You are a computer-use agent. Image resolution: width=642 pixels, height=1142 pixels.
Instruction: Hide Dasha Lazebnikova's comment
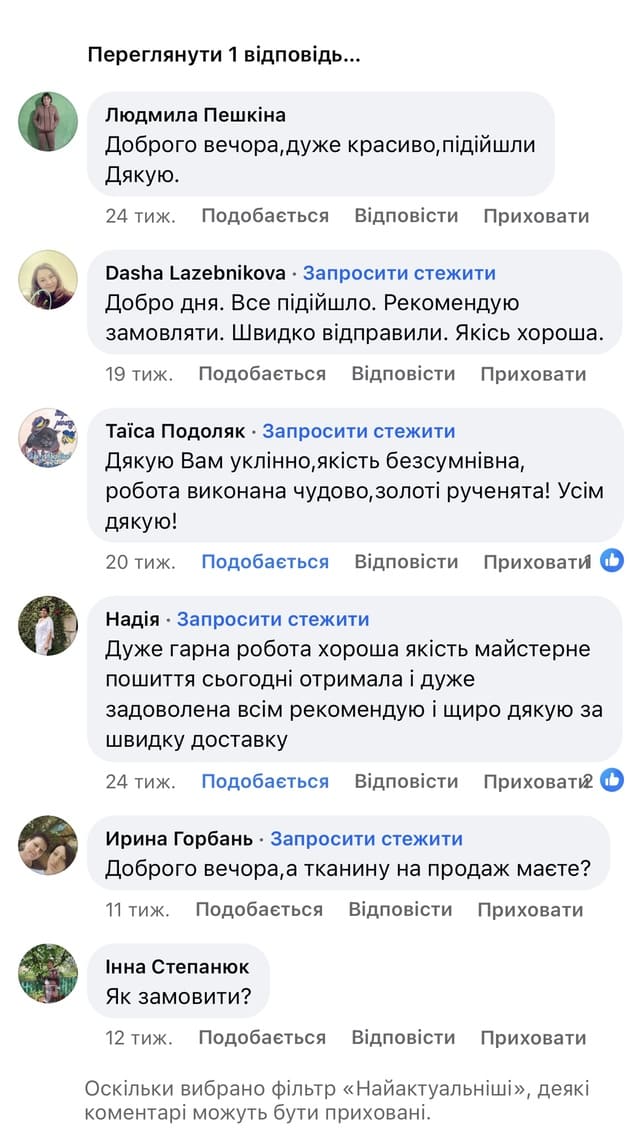point(533,374)
